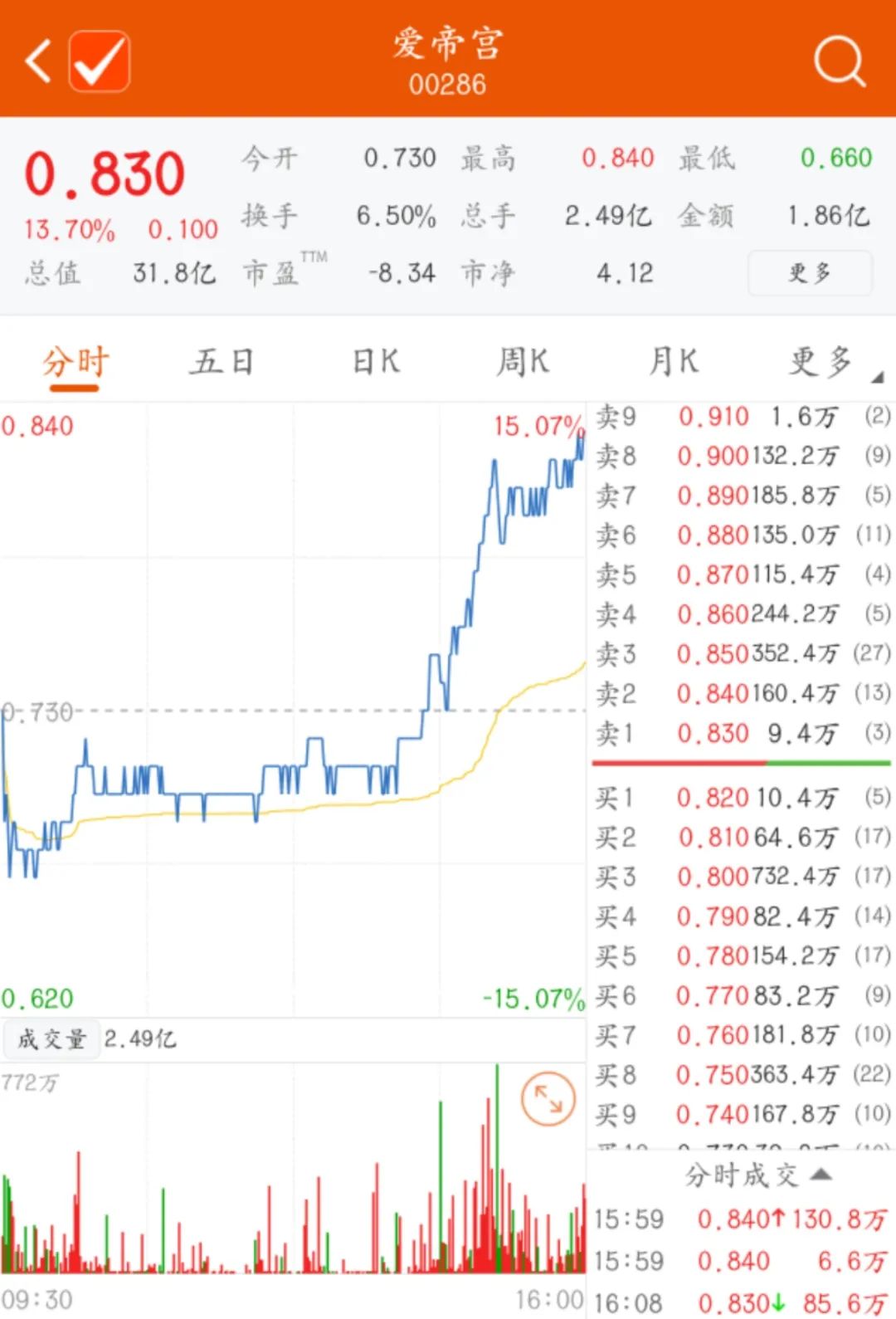896x1319 pixels.
Task: Click the 更多 button beside 市净
Action: tap(809, 272)
